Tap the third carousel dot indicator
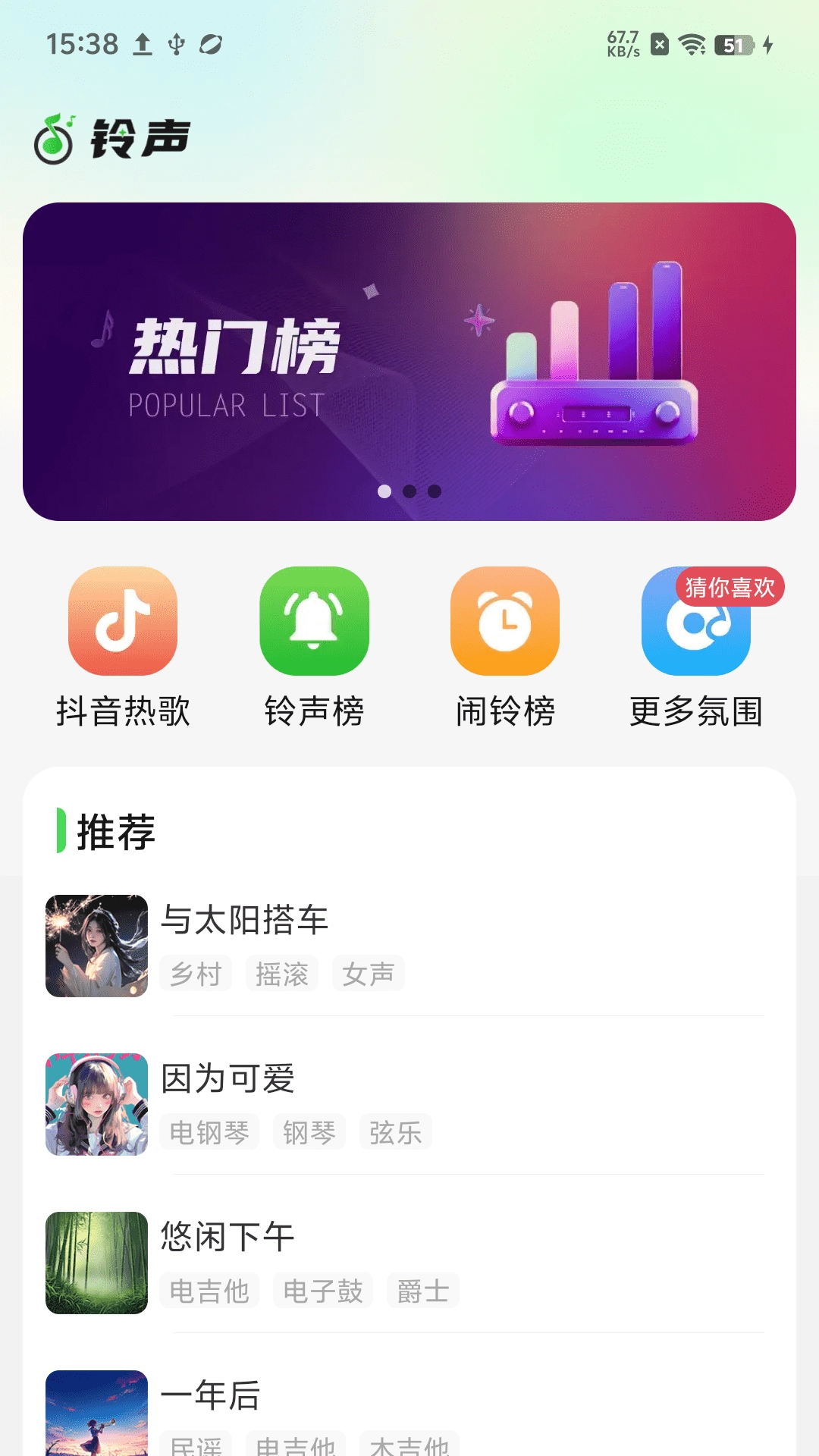The image size is (819, 1456). click(435, 491)
